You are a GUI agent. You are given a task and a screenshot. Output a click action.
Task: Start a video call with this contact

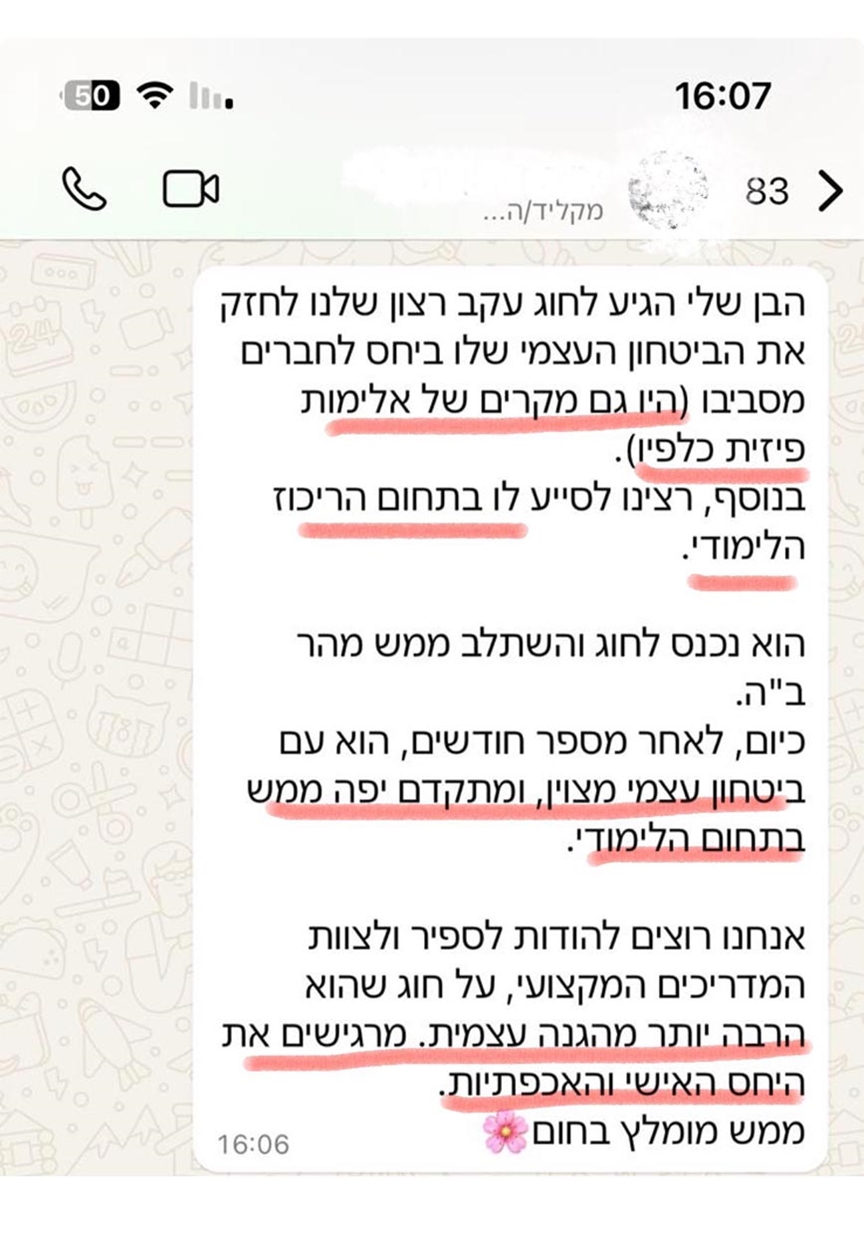[191, 188]
